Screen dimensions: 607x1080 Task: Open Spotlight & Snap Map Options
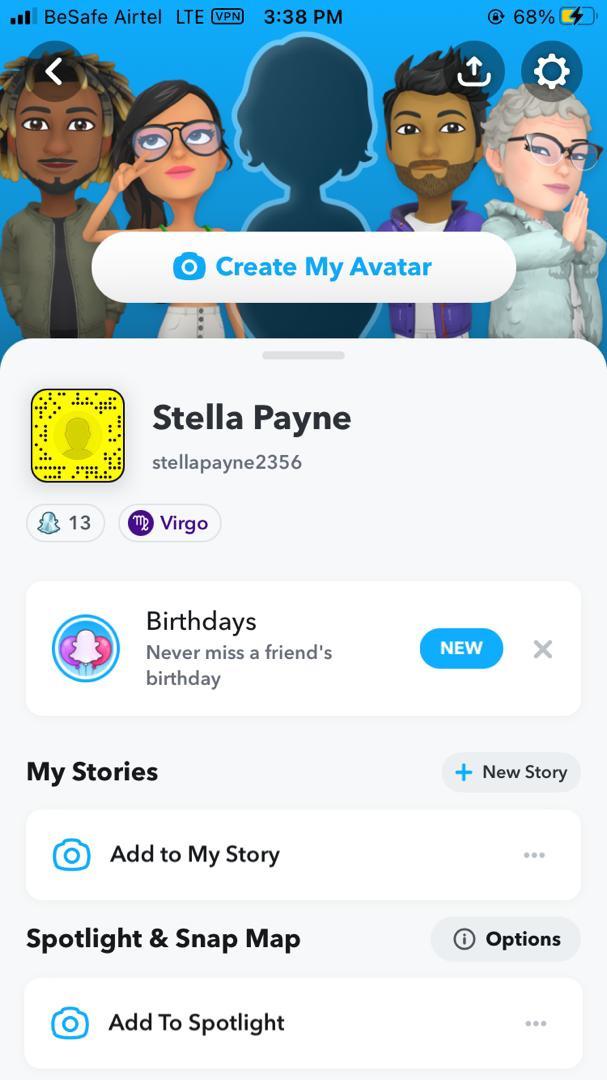(x=506, y=939)
